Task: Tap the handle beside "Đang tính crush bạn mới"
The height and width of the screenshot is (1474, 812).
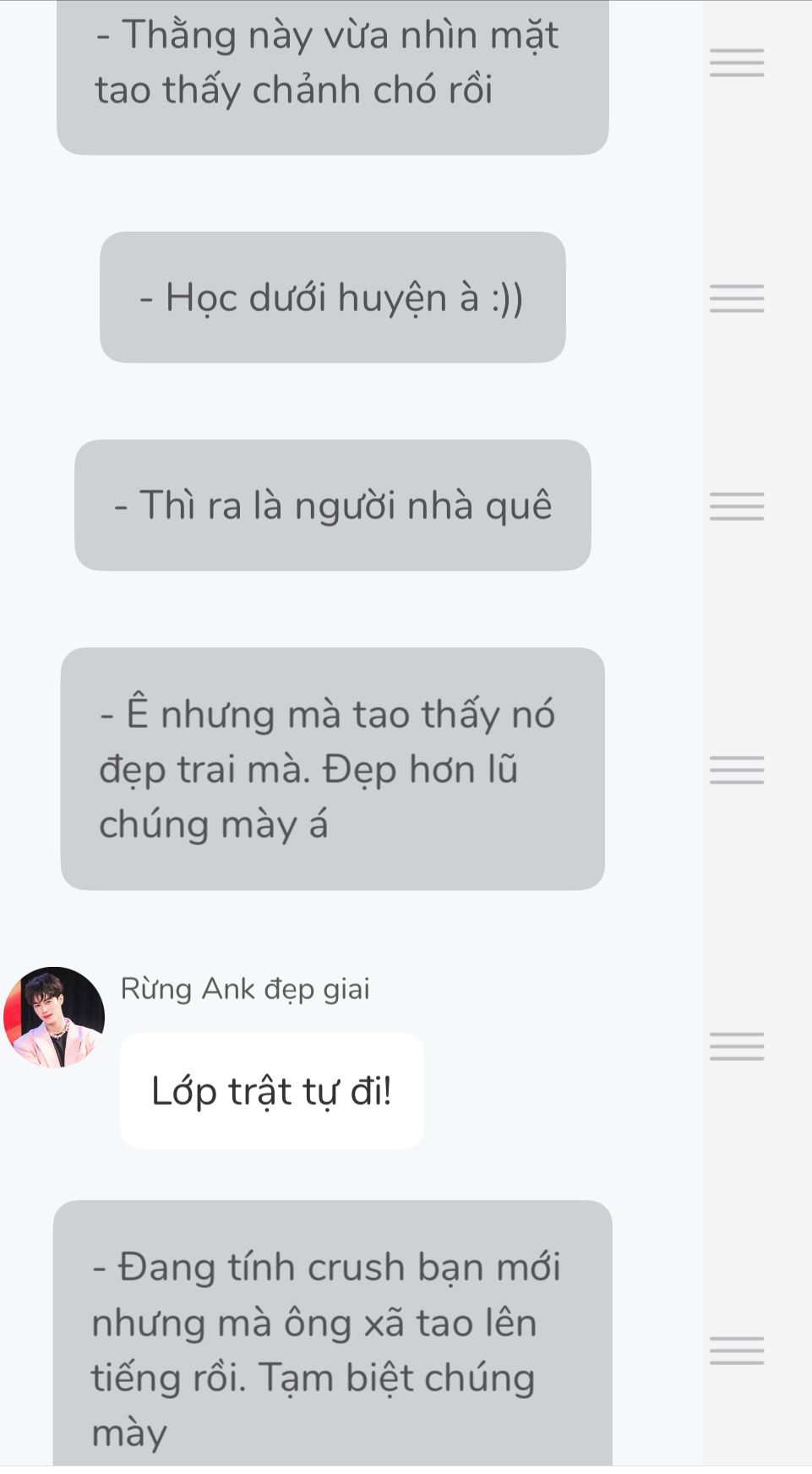Action: coord(737,1351)
